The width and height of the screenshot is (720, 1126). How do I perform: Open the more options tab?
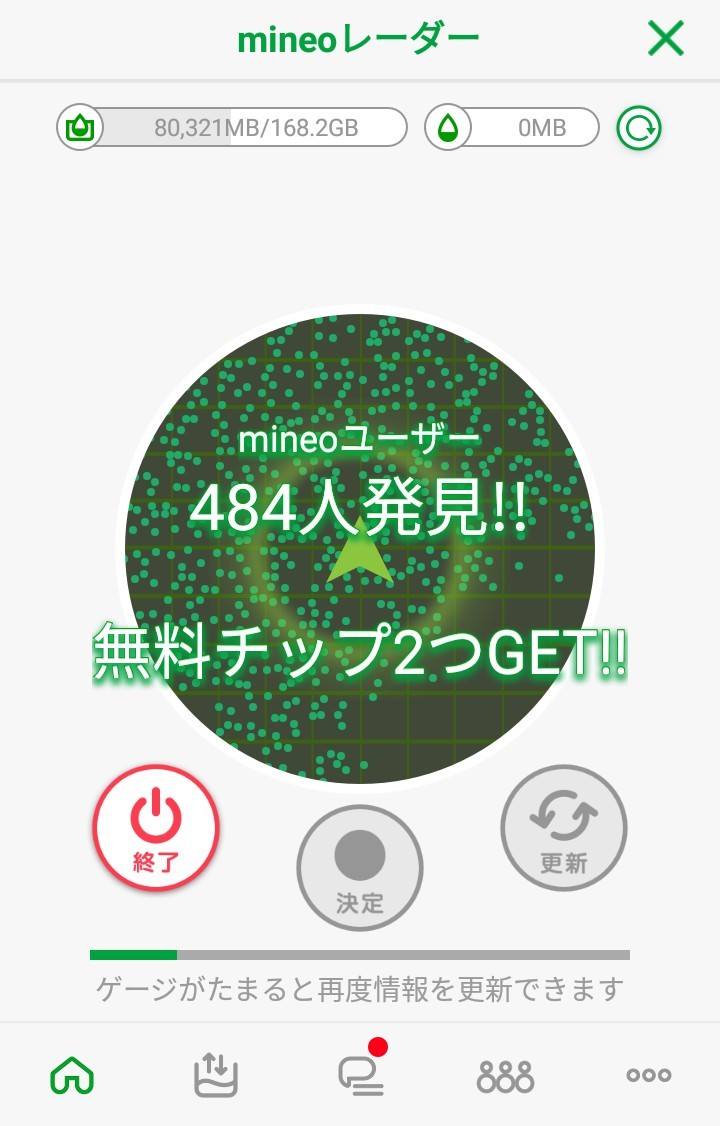pos(648,1075)
